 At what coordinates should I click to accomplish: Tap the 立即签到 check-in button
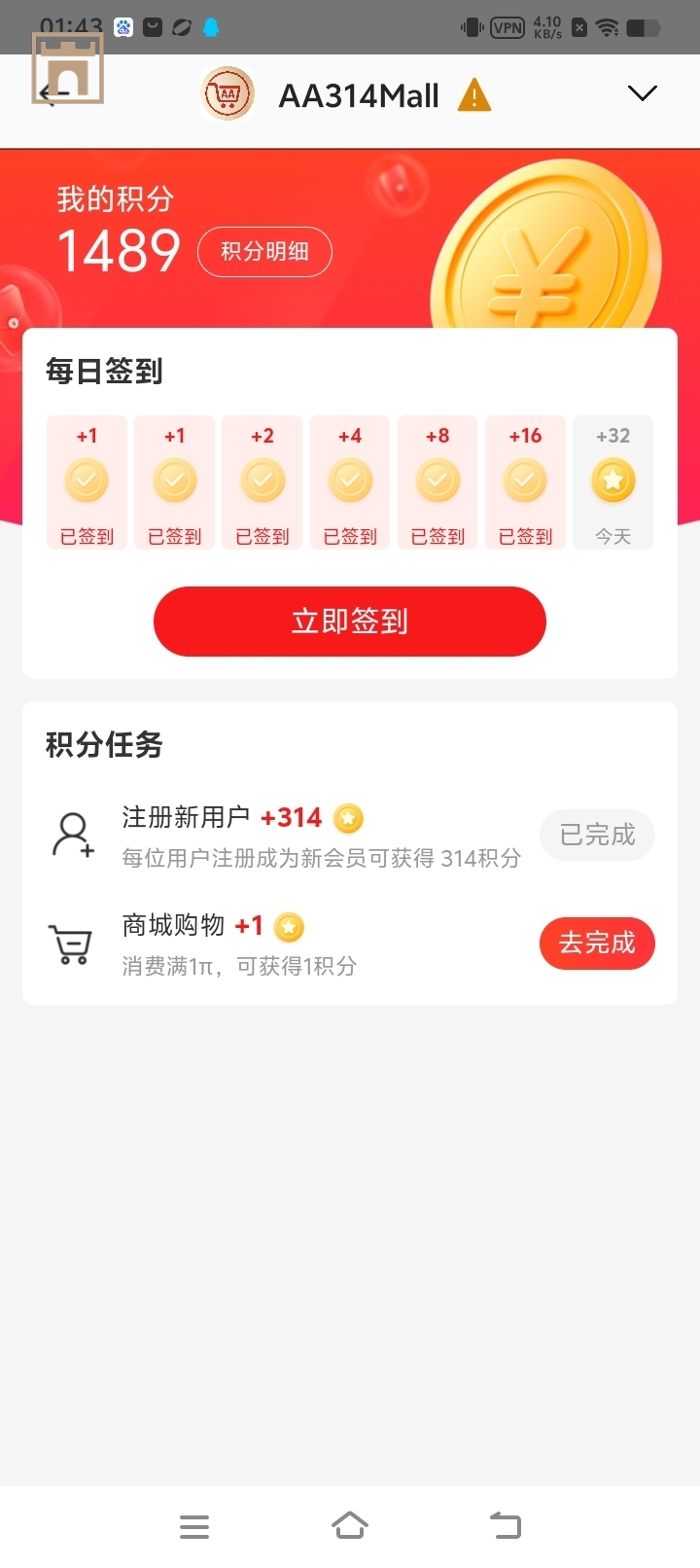click(x=350, y=621)
